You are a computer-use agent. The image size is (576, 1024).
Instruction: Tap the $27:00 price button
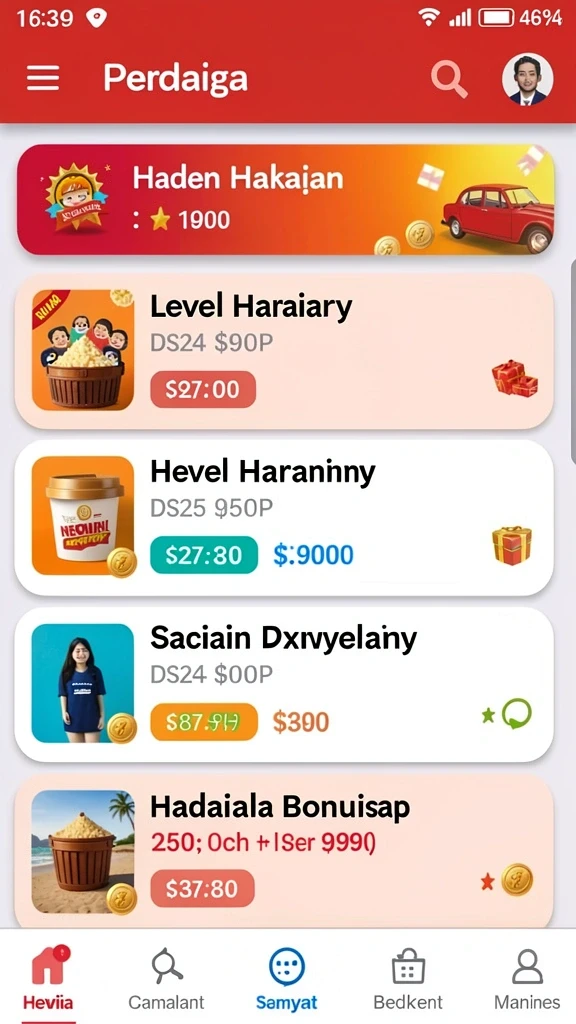[203, 390]
